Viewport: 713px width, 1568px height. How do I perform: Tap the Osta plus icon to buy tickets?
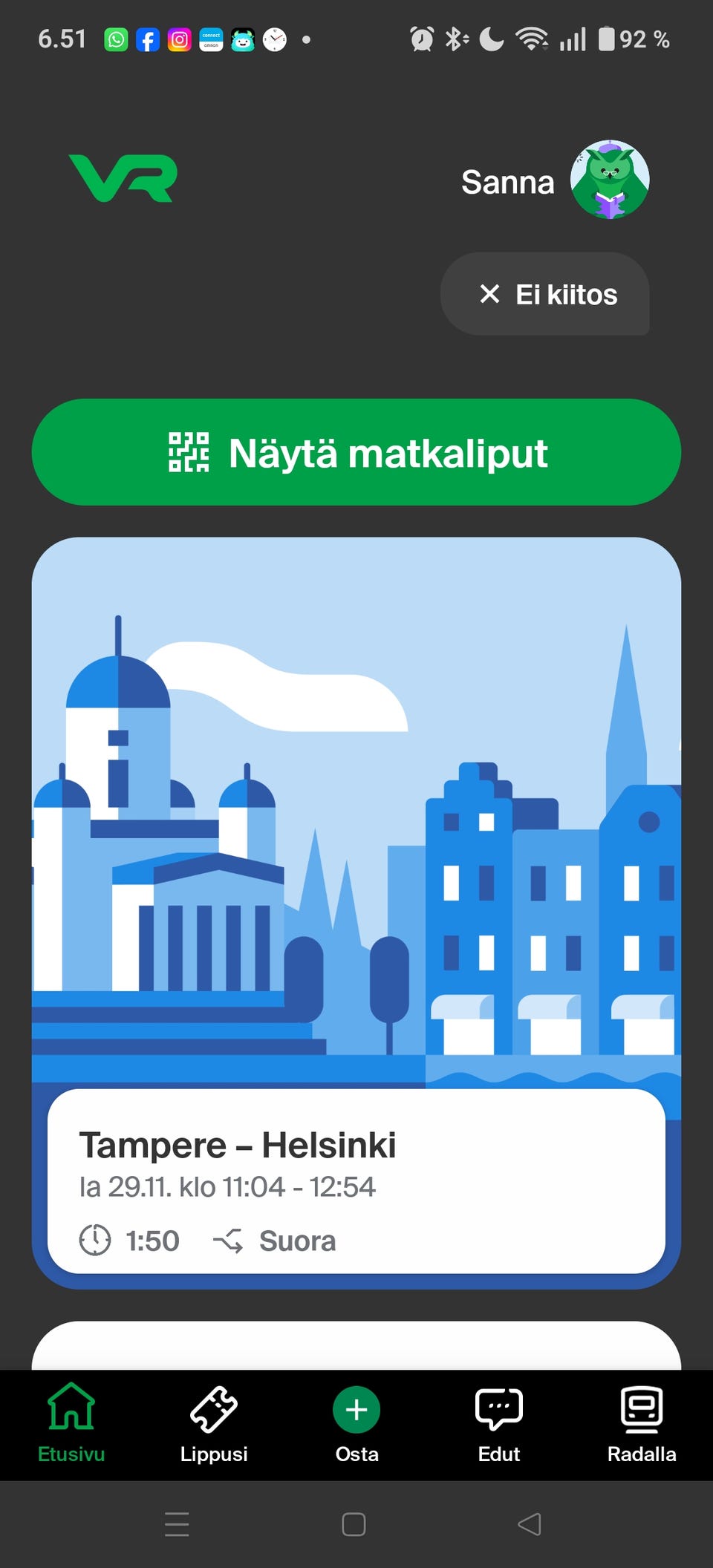[x=356, y=1408]
